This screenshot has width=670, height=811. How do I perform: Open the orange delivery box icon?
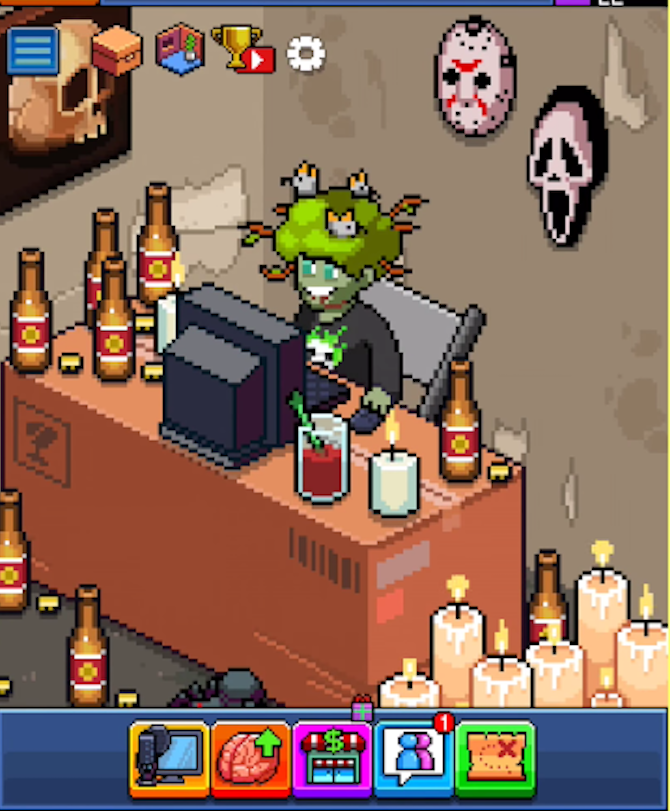tap(116, 50)
